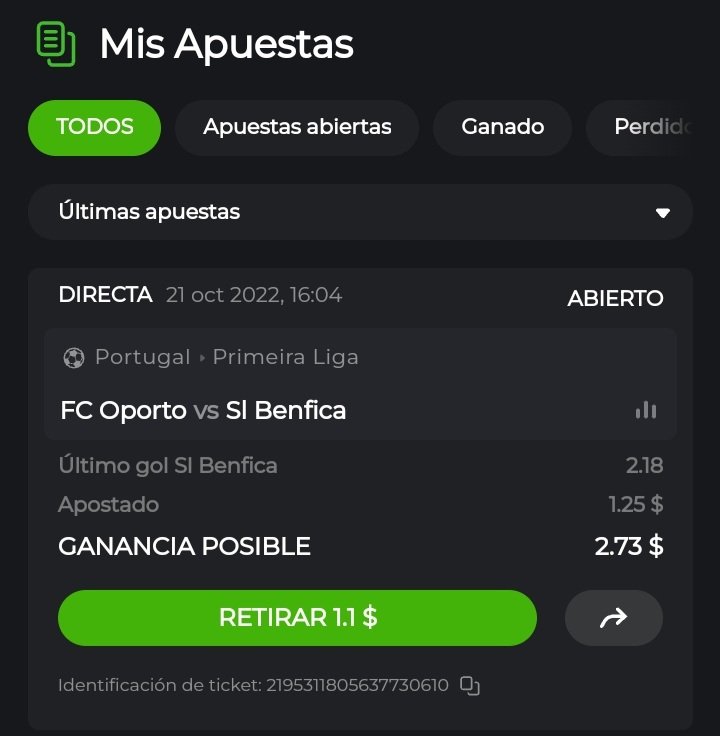Switch to Apuestas abiertas tab

297,127
